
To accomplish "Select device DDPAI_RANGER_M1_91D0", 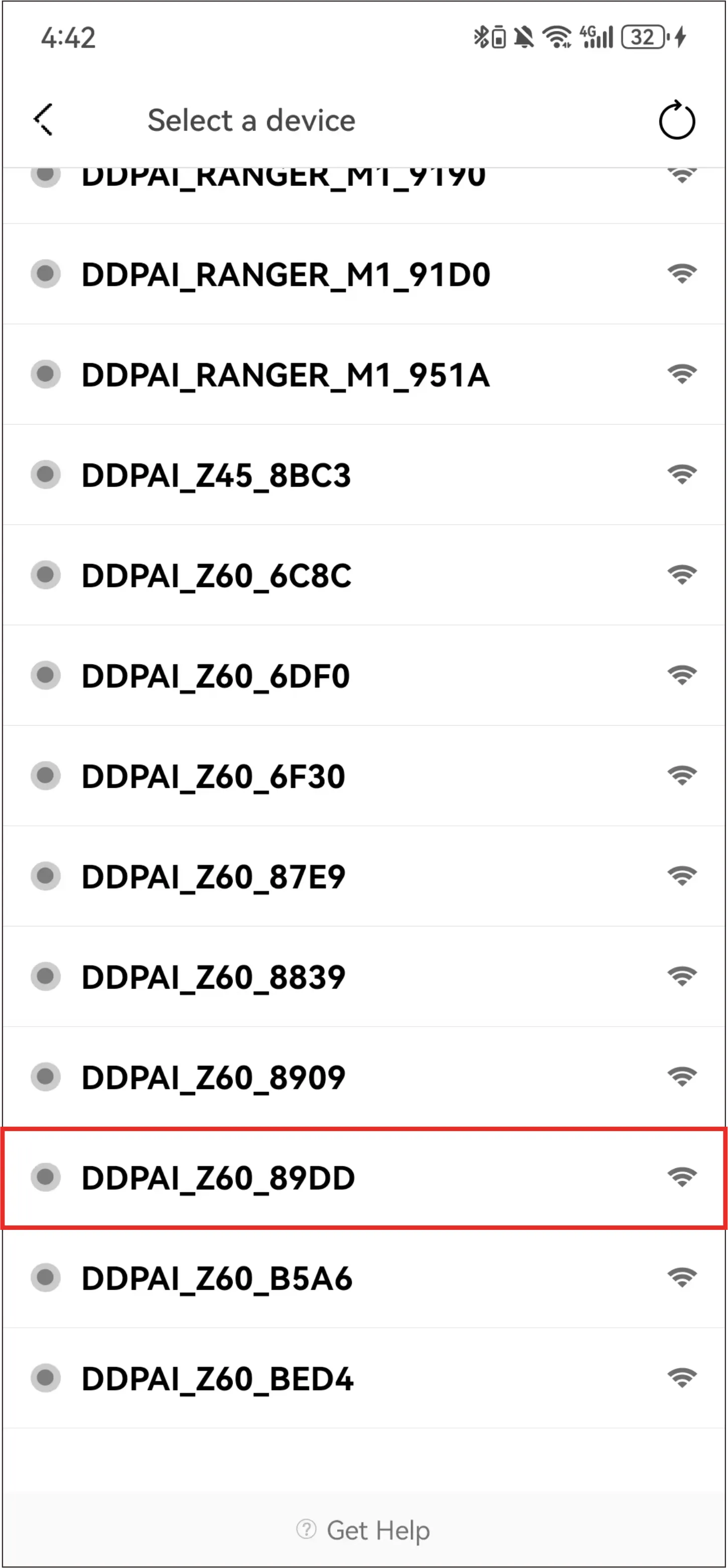I will click(364, 274).
